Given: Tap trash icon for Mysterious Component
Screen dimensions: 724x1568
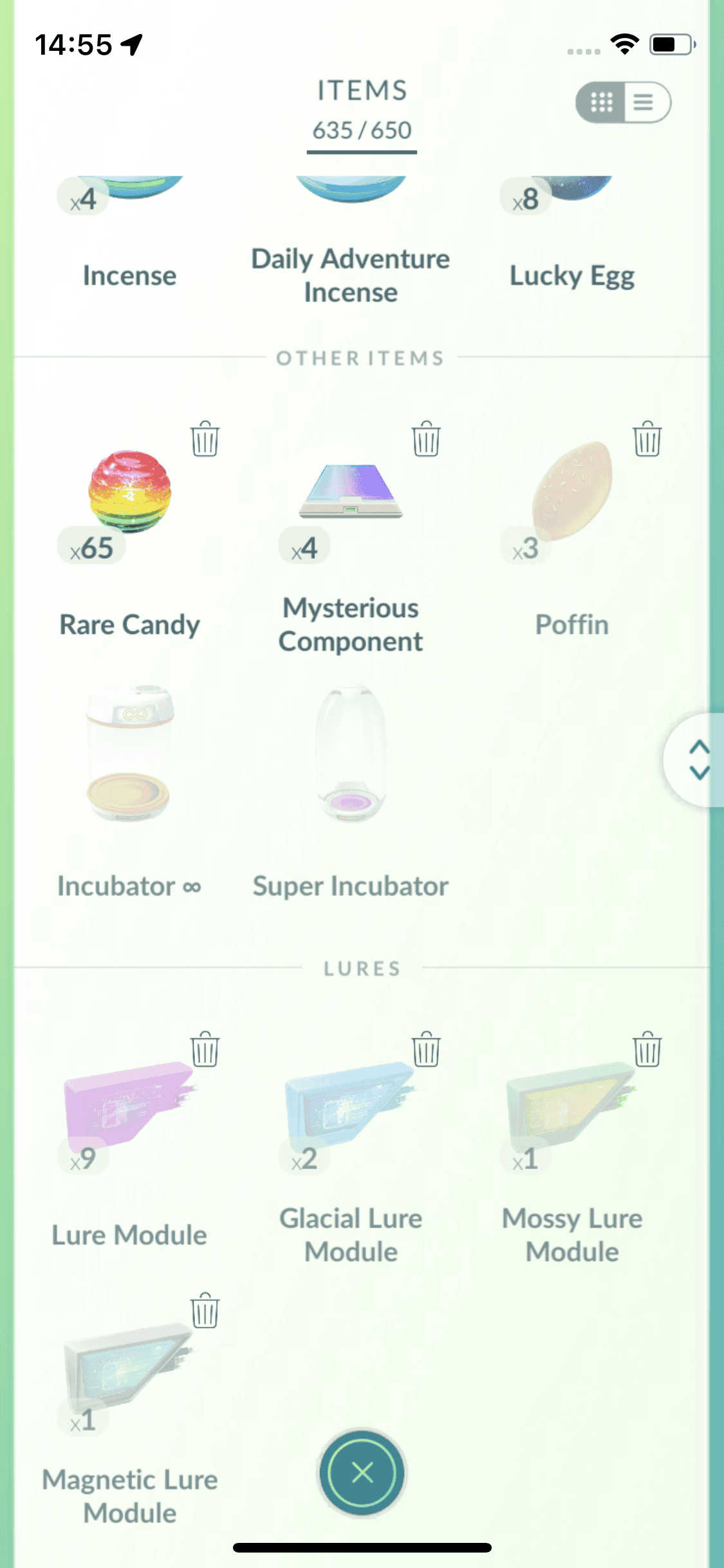Looking at the screenshot, I should (x=426, y=439).
